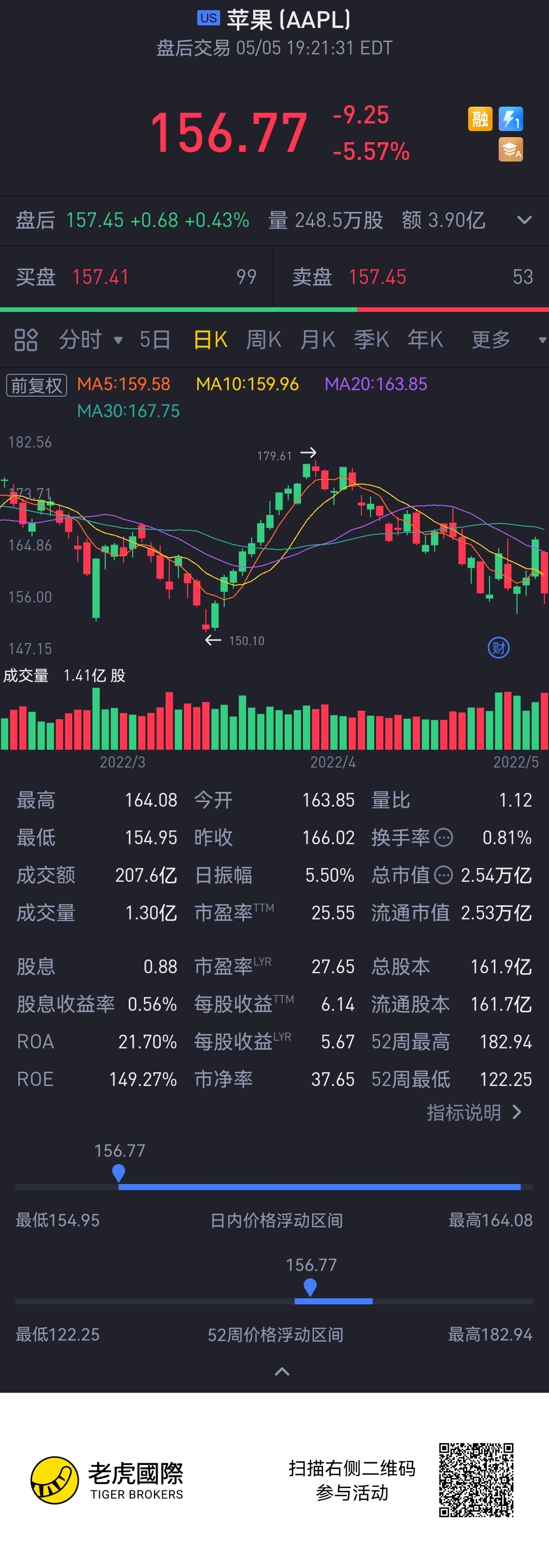This screenshot has height=1568, width=549.
Task: Switch to the 月K chart
Action: coord(318,340)
